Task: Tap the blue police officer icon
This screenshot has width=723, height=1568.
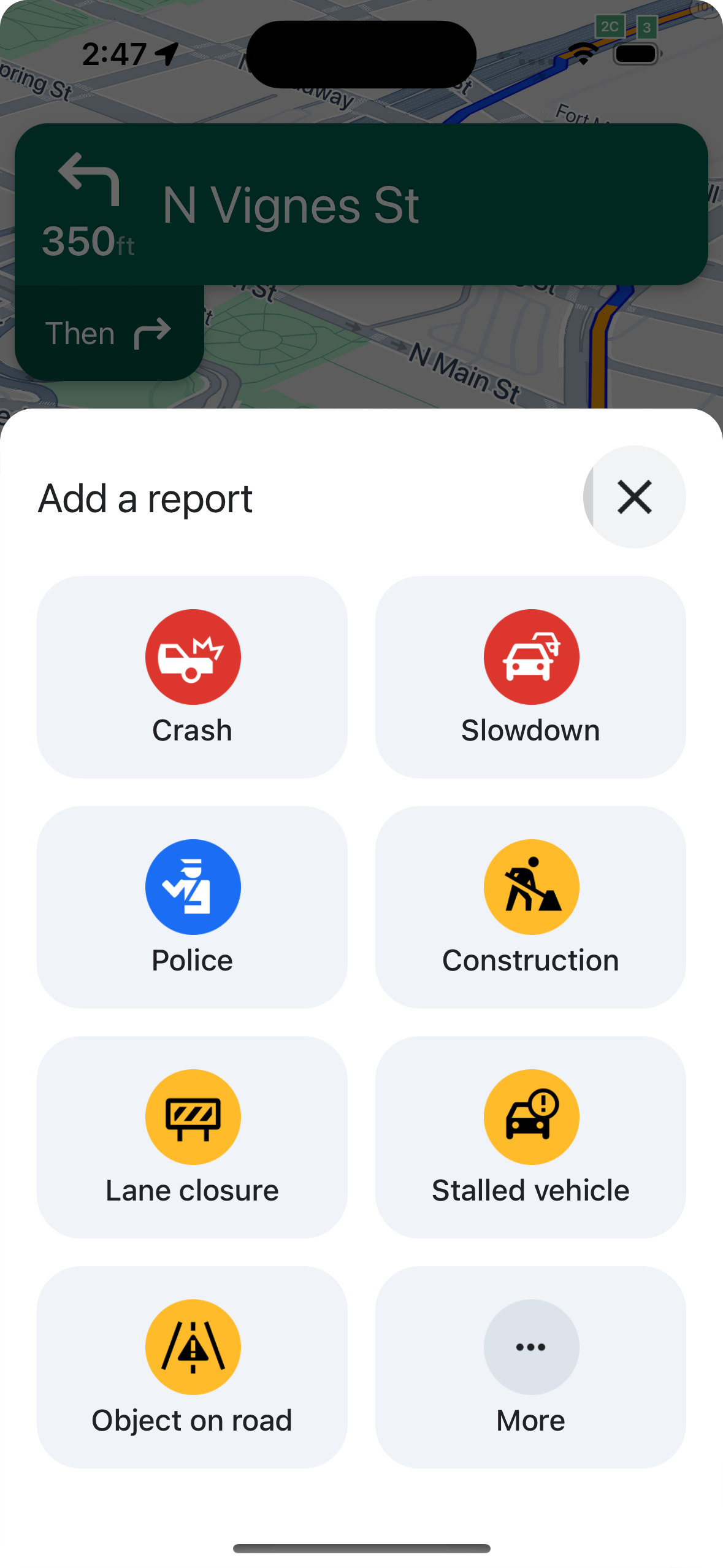Action: pos(193,886)
